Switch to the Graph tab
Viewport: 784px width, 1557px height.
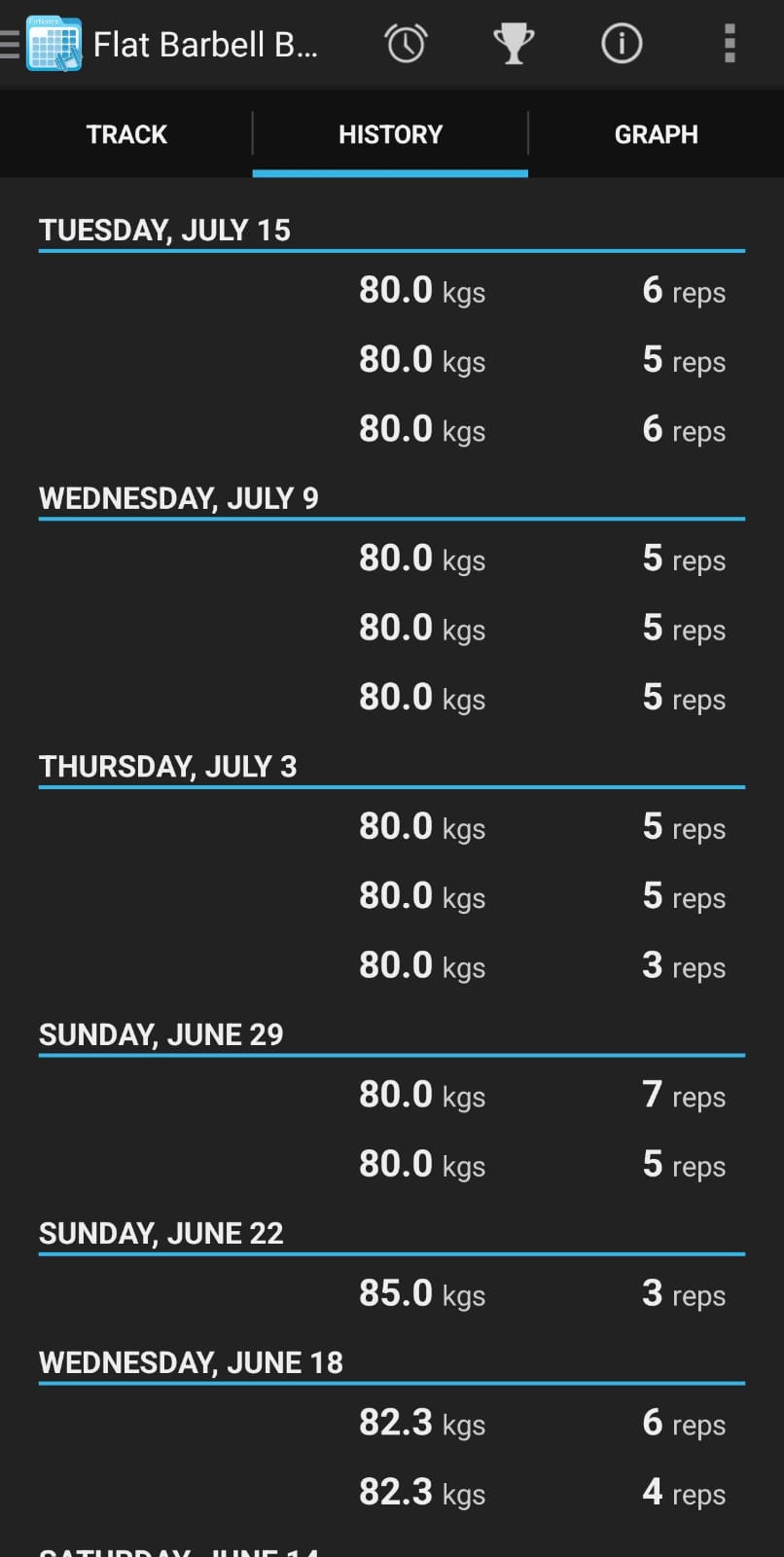click(657, 134)
